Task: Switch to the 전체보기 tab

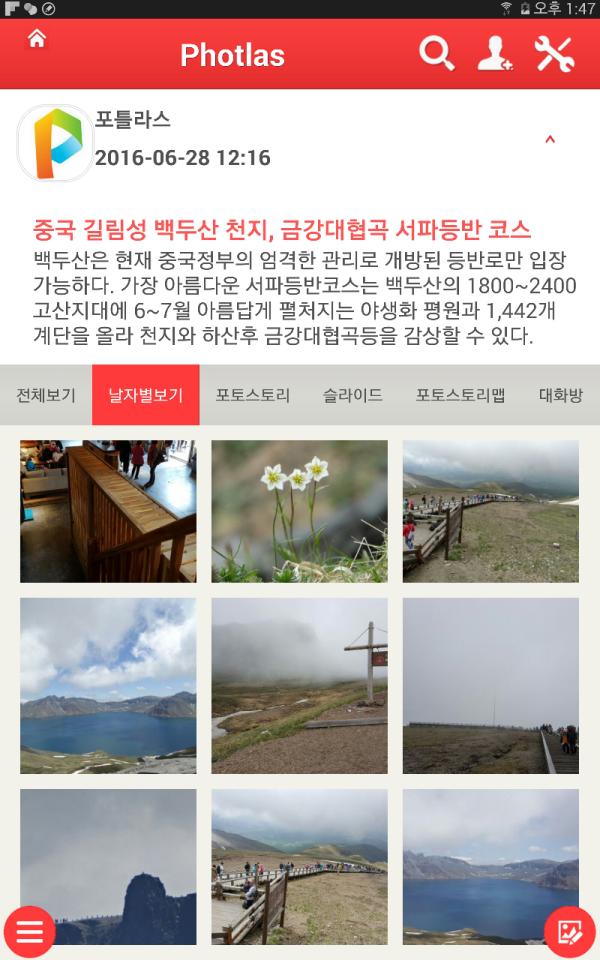Action: click(x=46, y=395)
